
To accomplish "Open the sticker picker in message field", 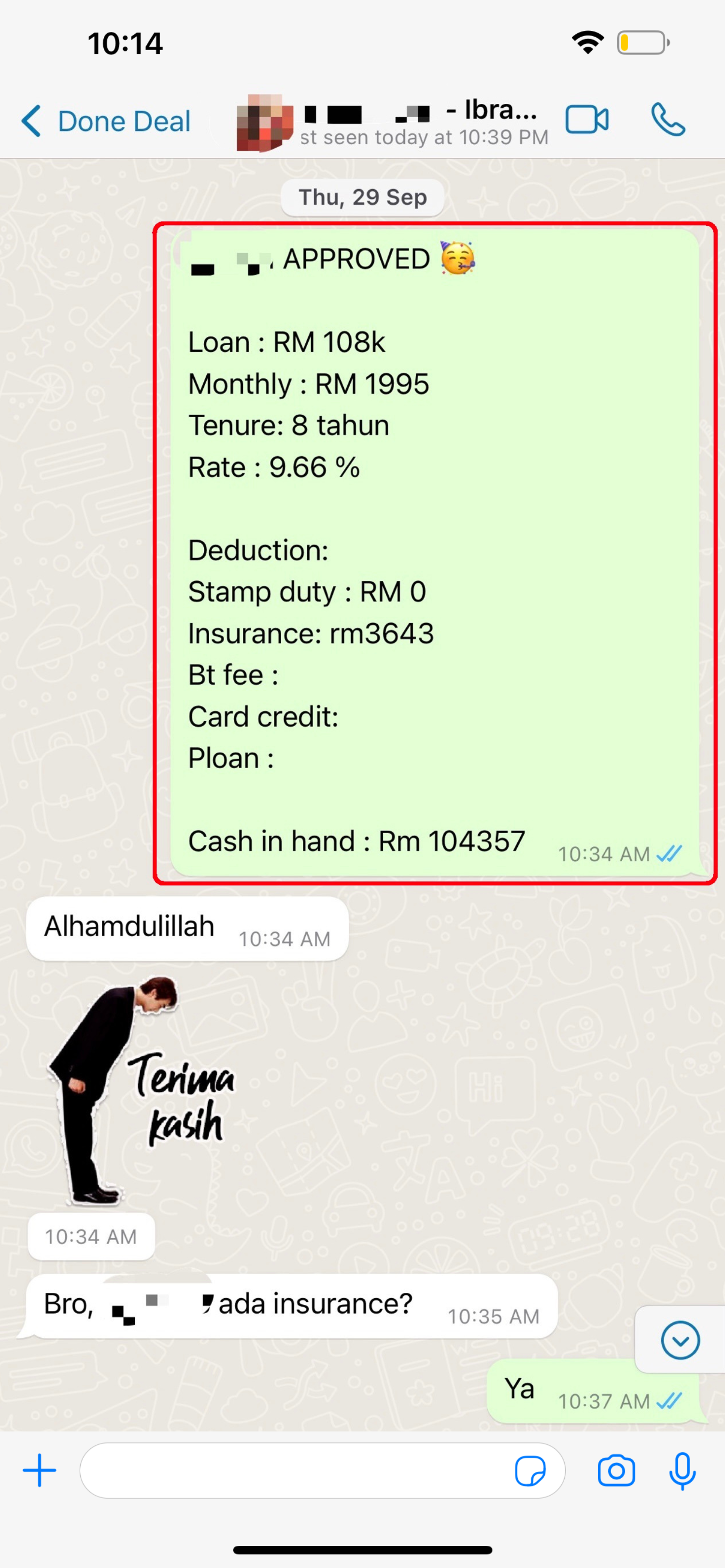I will (530, 1470).
